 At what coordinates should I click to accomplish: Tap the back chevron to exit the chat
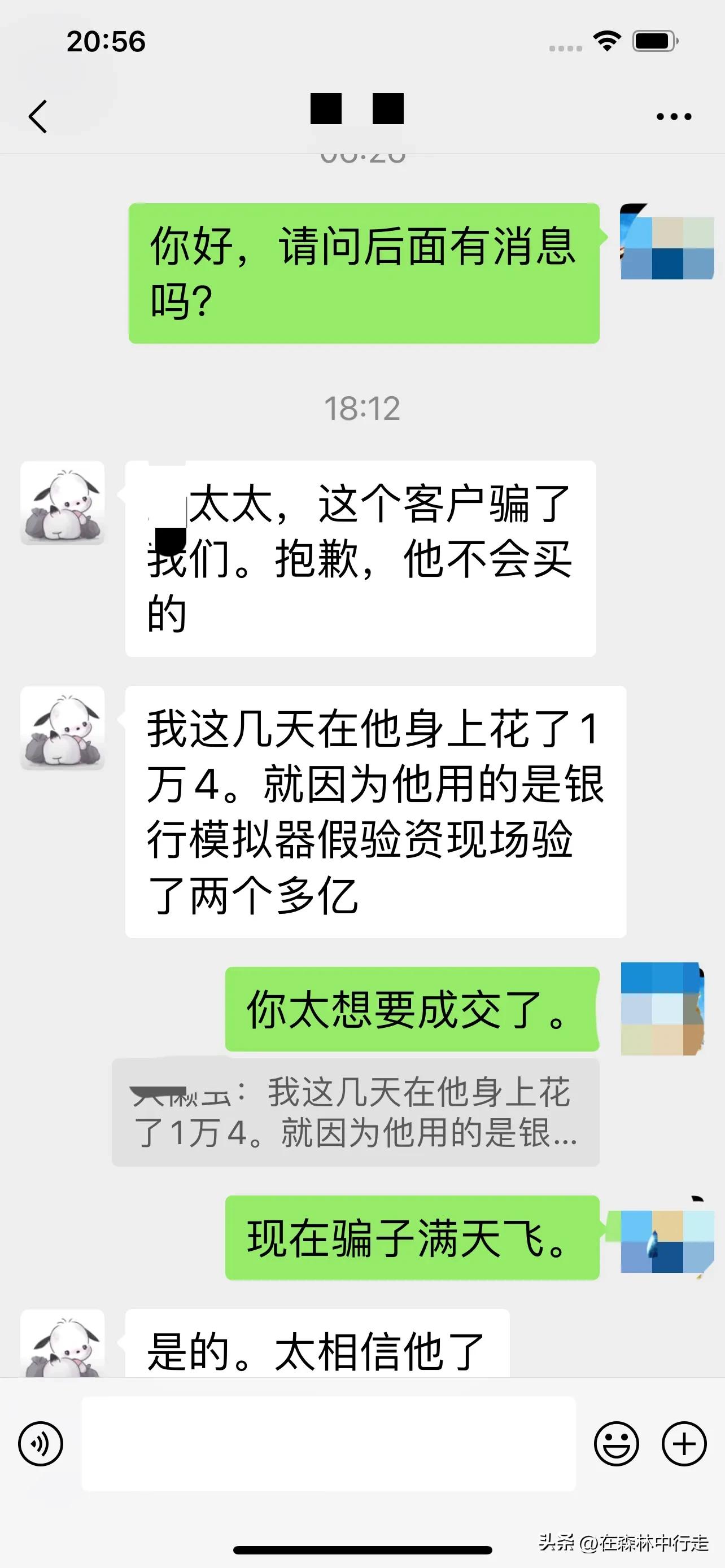coord(37,116)
